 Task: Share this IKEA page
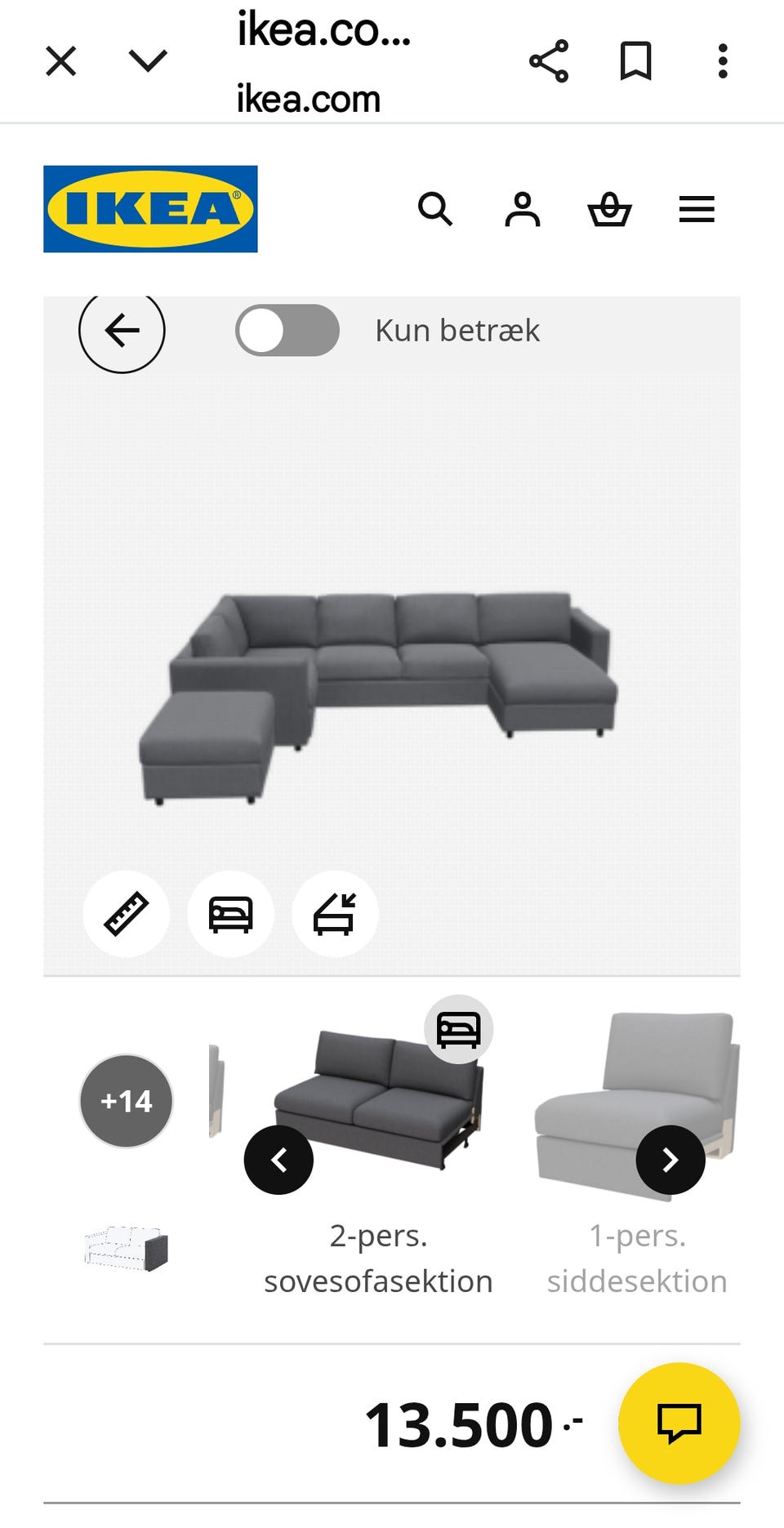pyautogui.click(x=549, y=61)
